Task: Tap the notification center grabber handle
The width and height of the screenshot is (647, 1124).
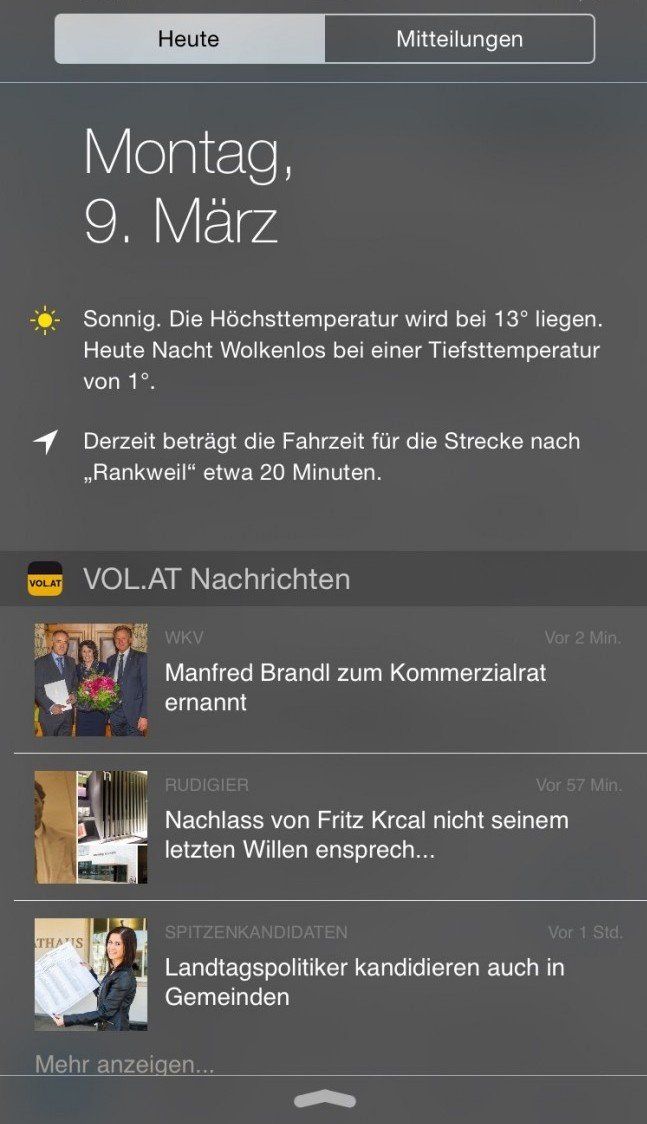Action: [x=324, y=1100]
